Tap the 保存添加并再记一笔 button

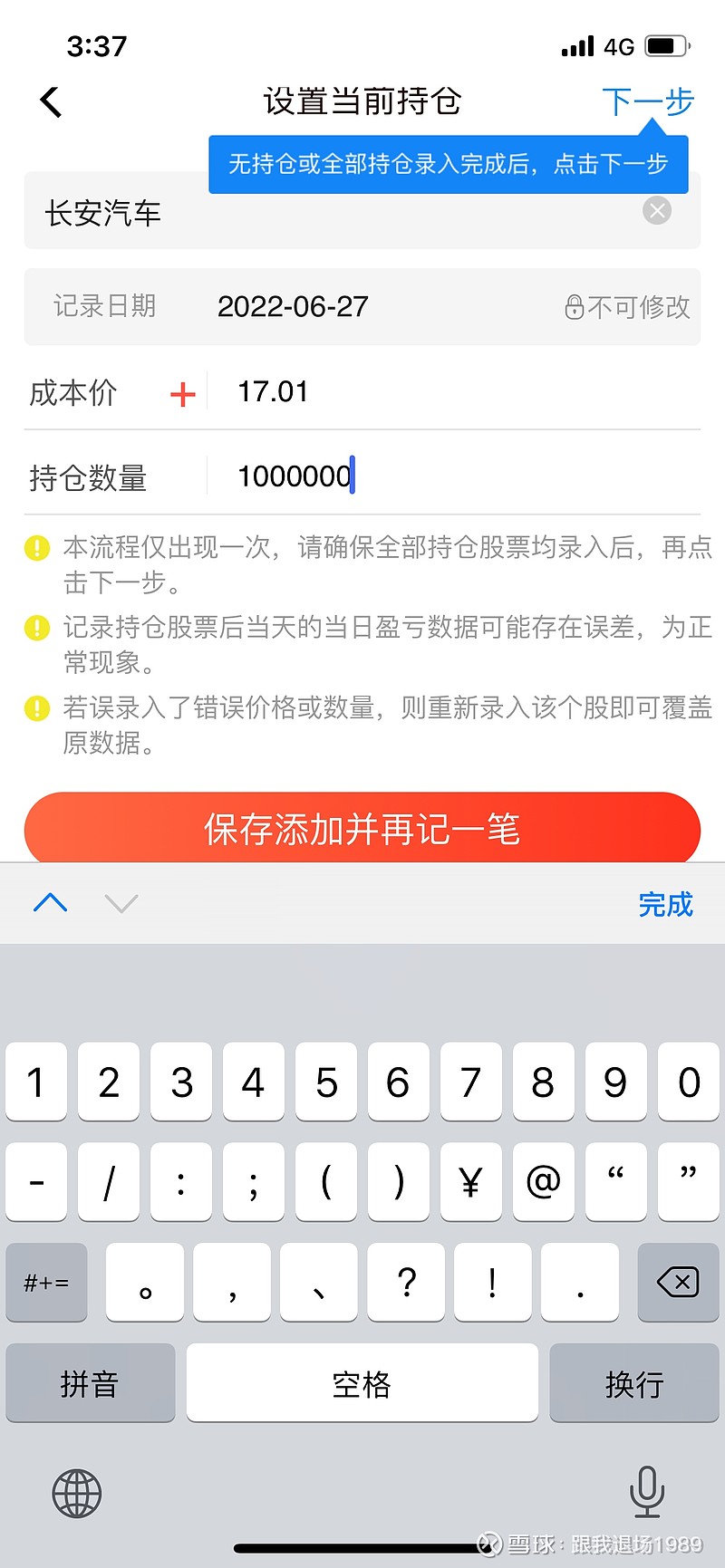362,829
